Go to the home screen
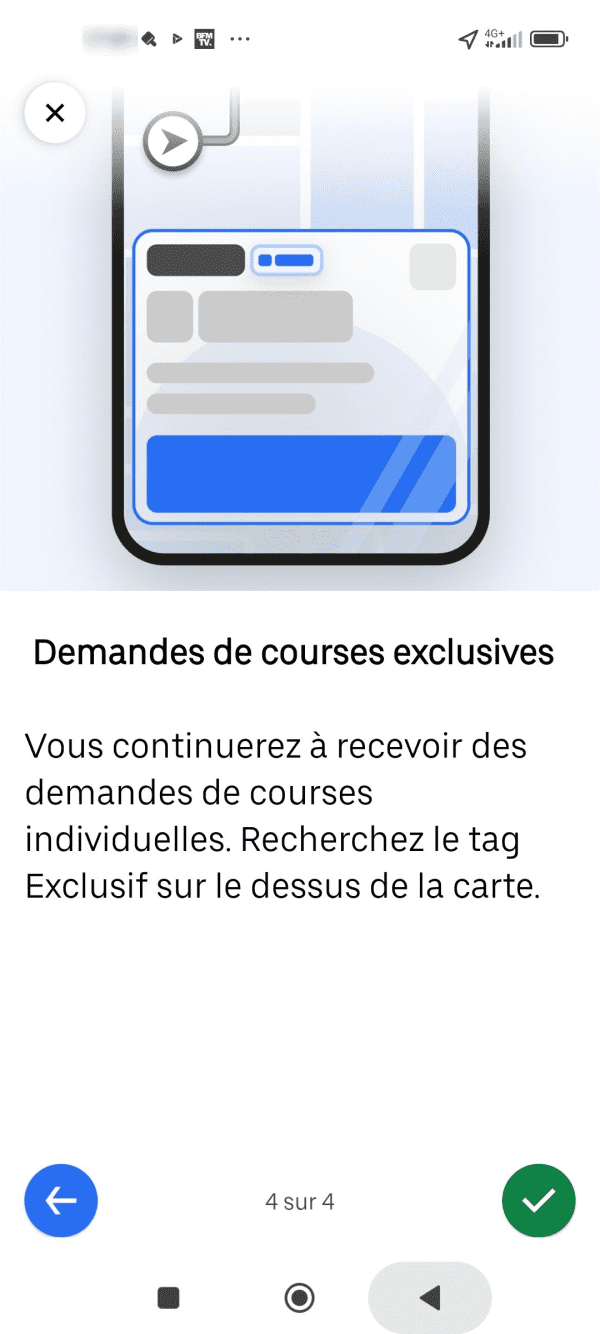The width and height of the screenshot is (600, 1334). [299, 1298]
